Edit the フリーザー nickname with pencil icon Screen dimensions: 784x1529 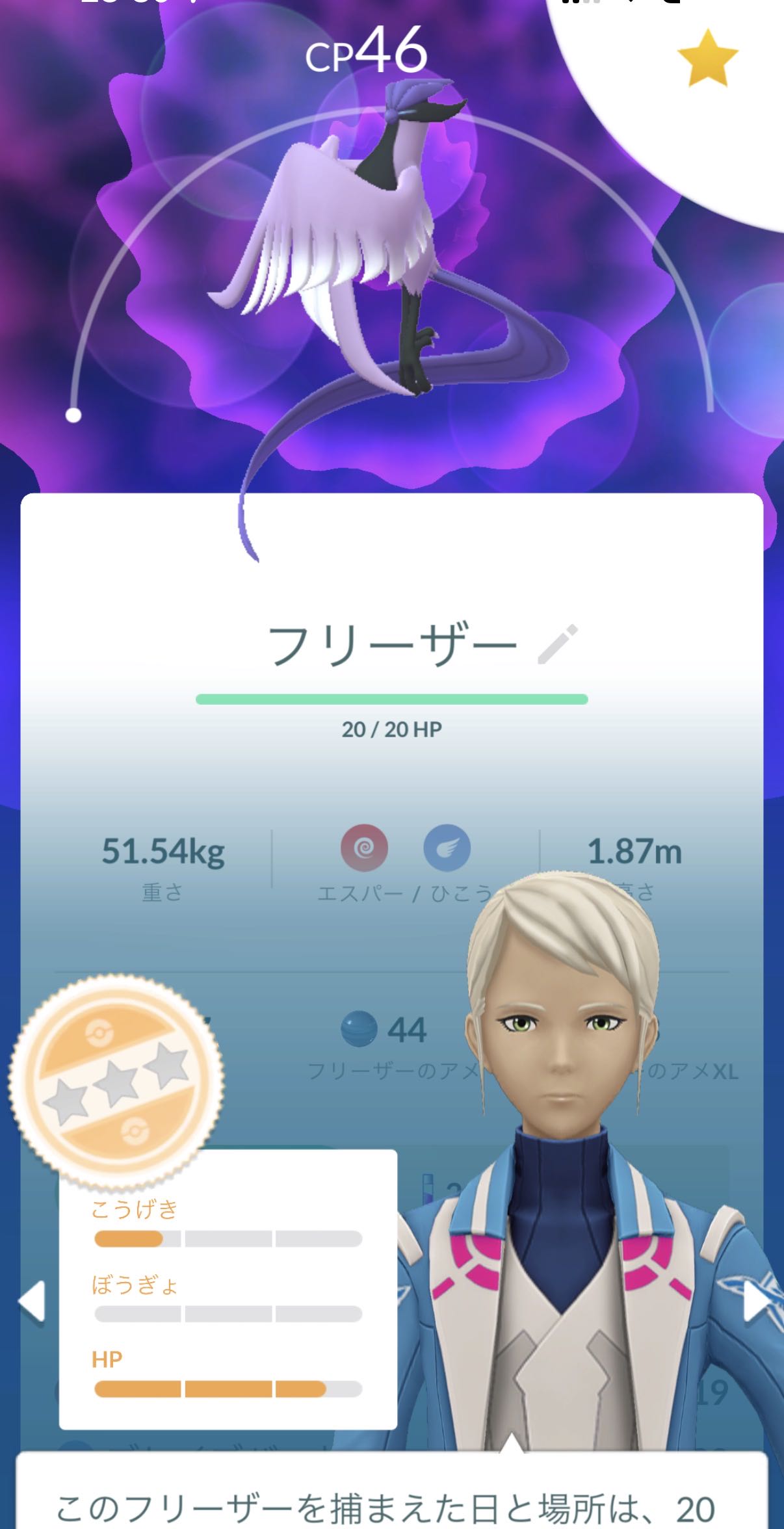click(x=558, y=644)
